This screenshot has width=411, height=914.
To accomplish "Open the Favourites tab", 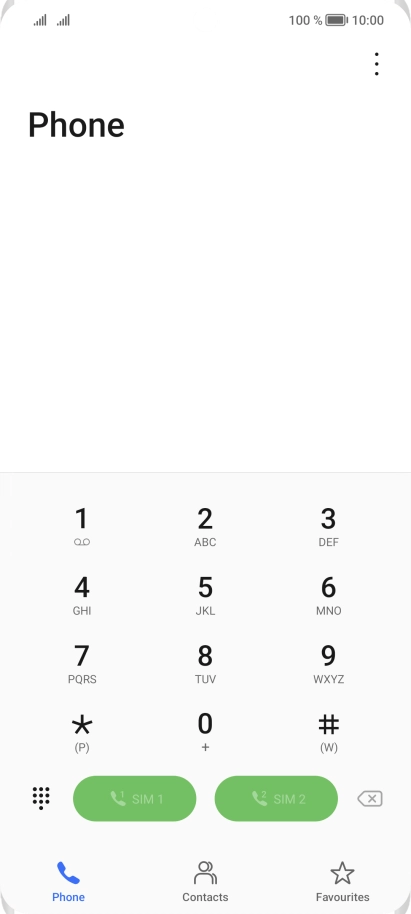I will (342, 882).
